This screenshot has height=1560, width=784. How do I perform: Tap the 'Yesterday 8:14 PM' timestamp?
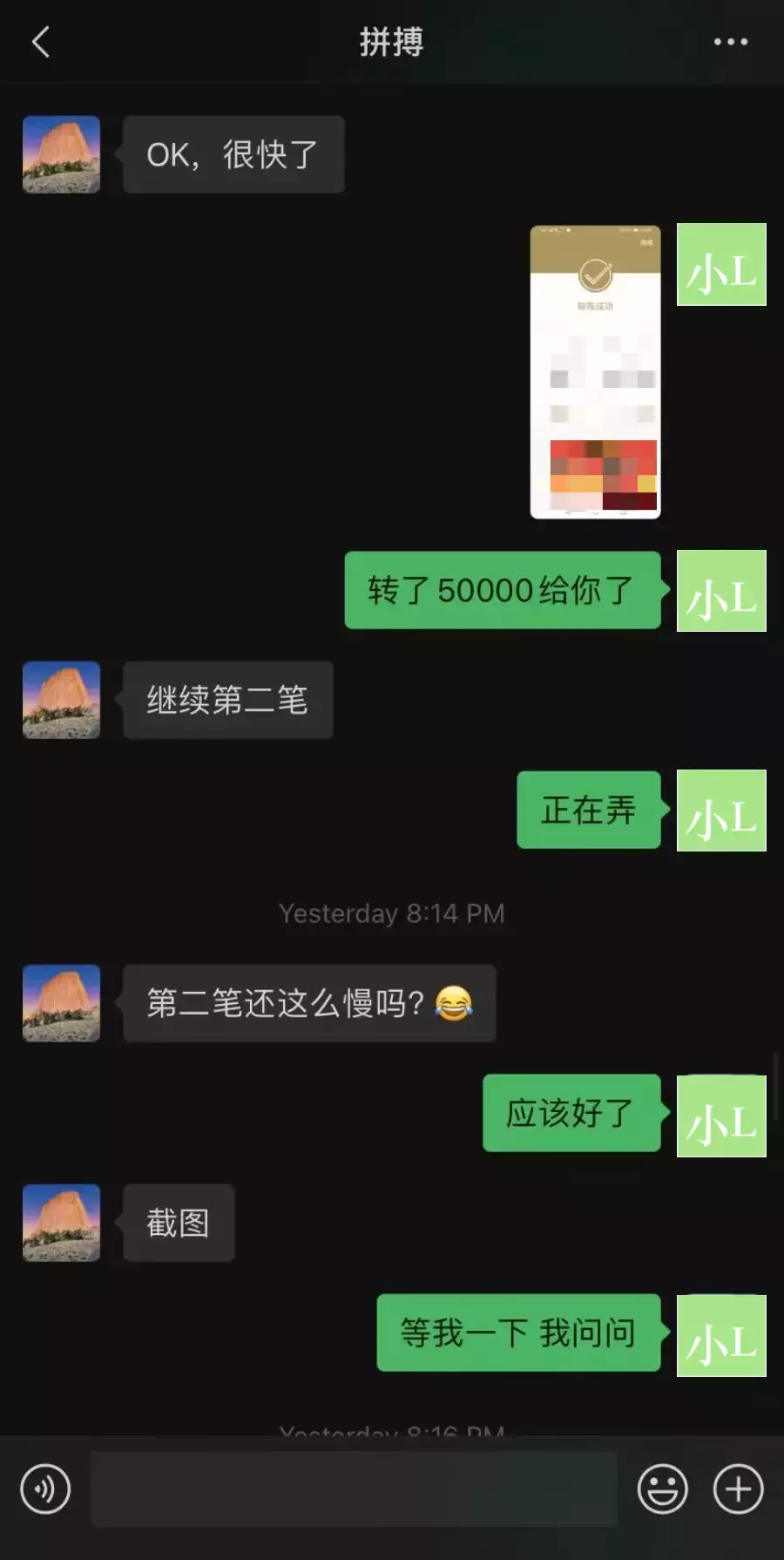point(392,913)
